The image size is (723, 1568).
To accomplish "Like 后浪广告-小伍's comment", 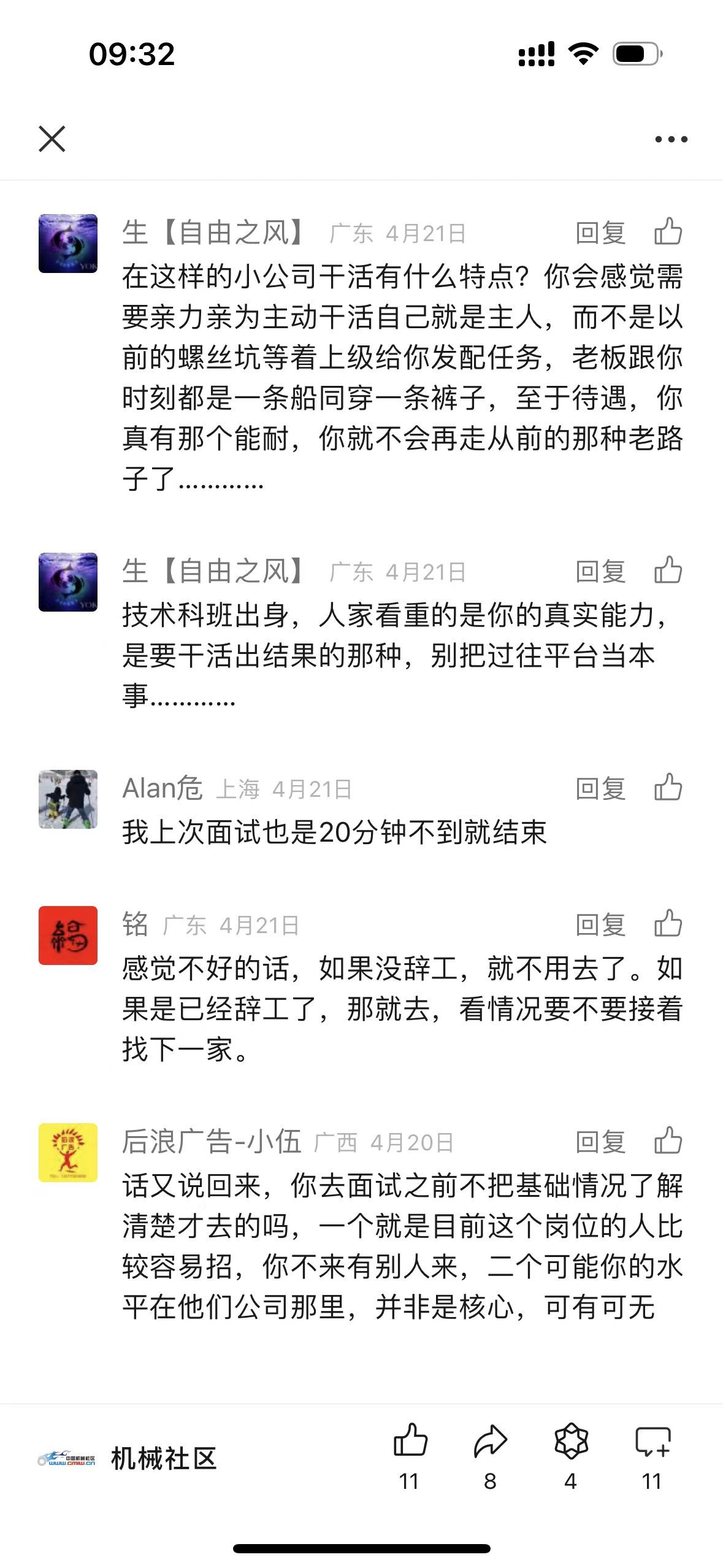I will coord(668,1141).
